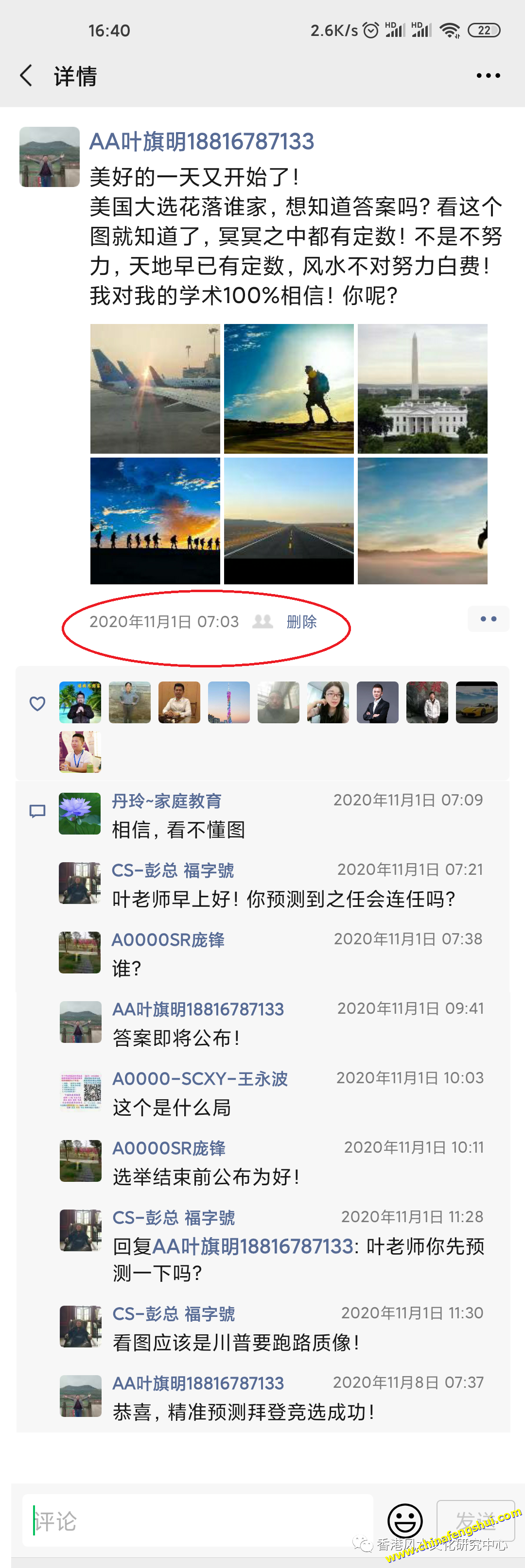Tap the visible-to-friends group icon
Screen dimensions: 525x1568
pyautogui.click(x=262, y=621)
